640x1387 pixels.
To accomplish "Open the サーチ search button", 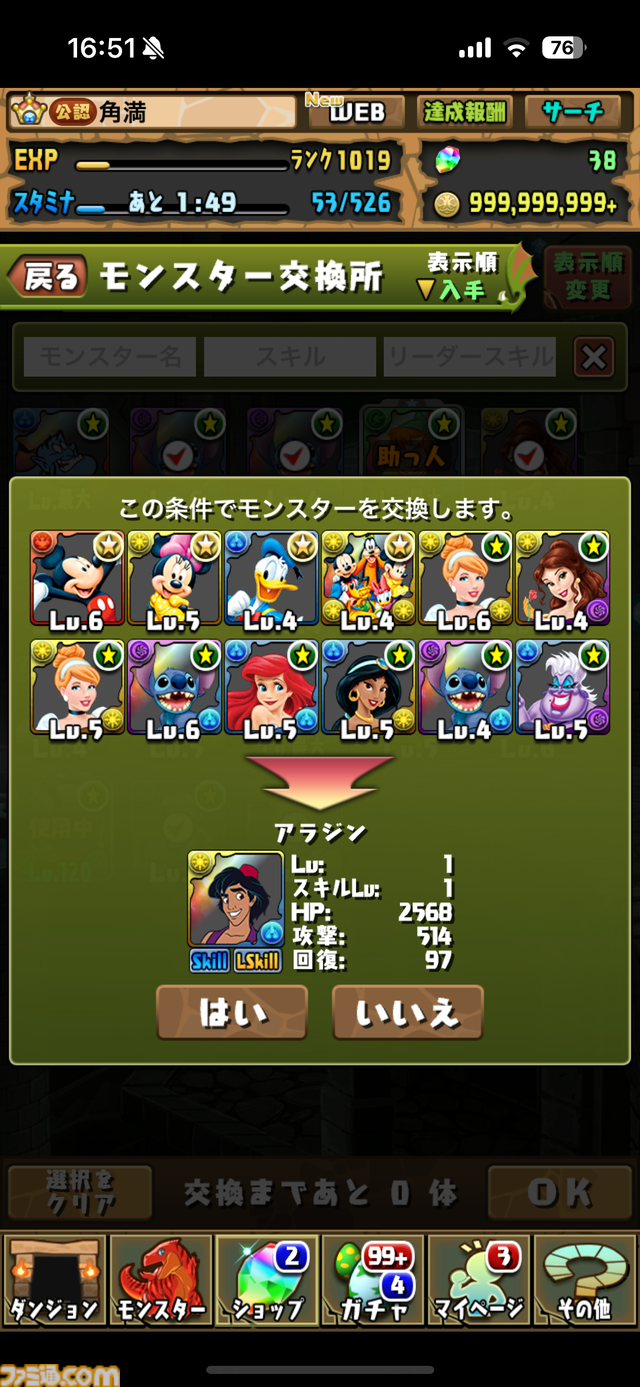I will point(573,111).
